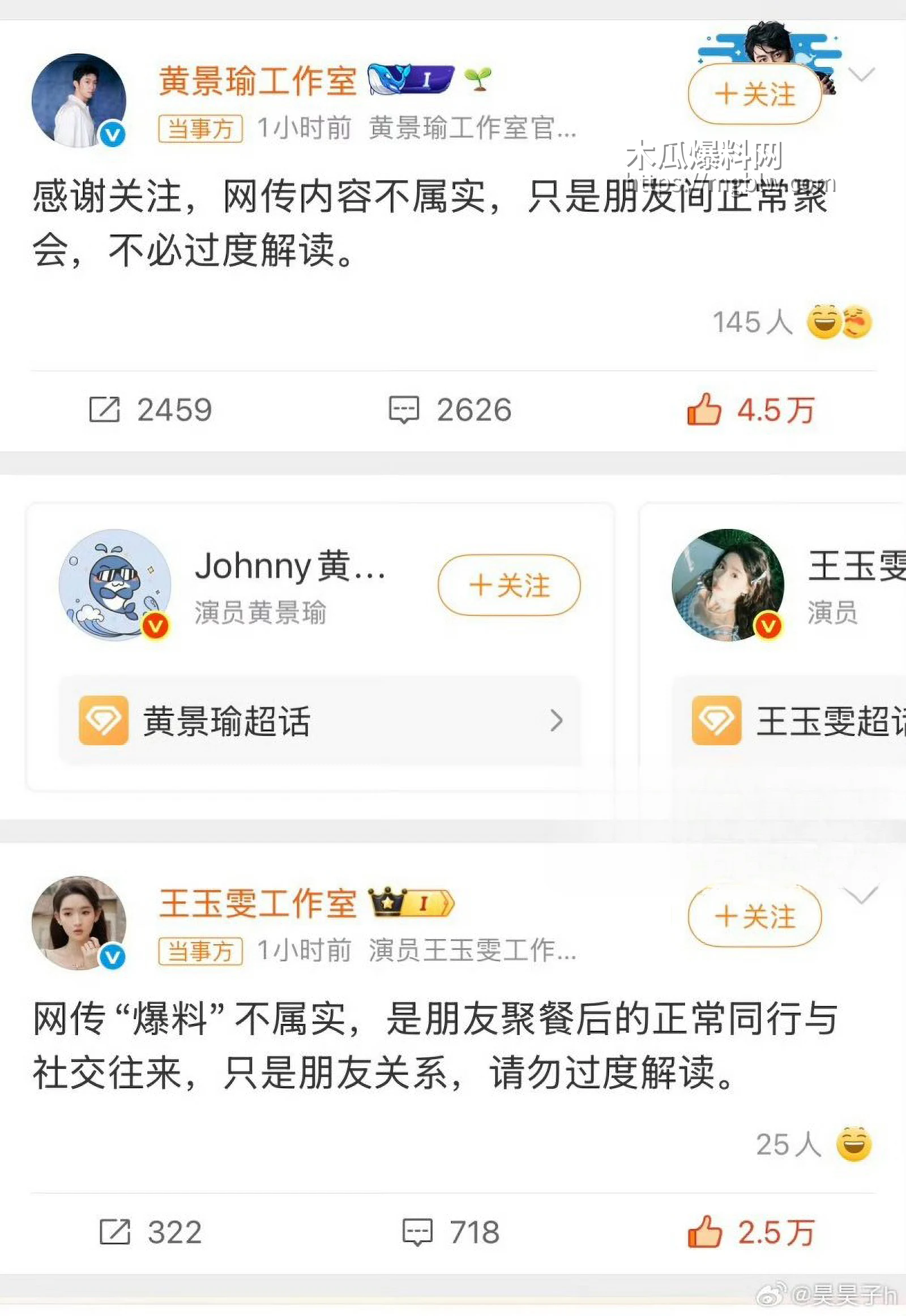Toggle like on the 黄景瑜工作室 statement post
This screenshot has width=906, height=1316.
704,410
